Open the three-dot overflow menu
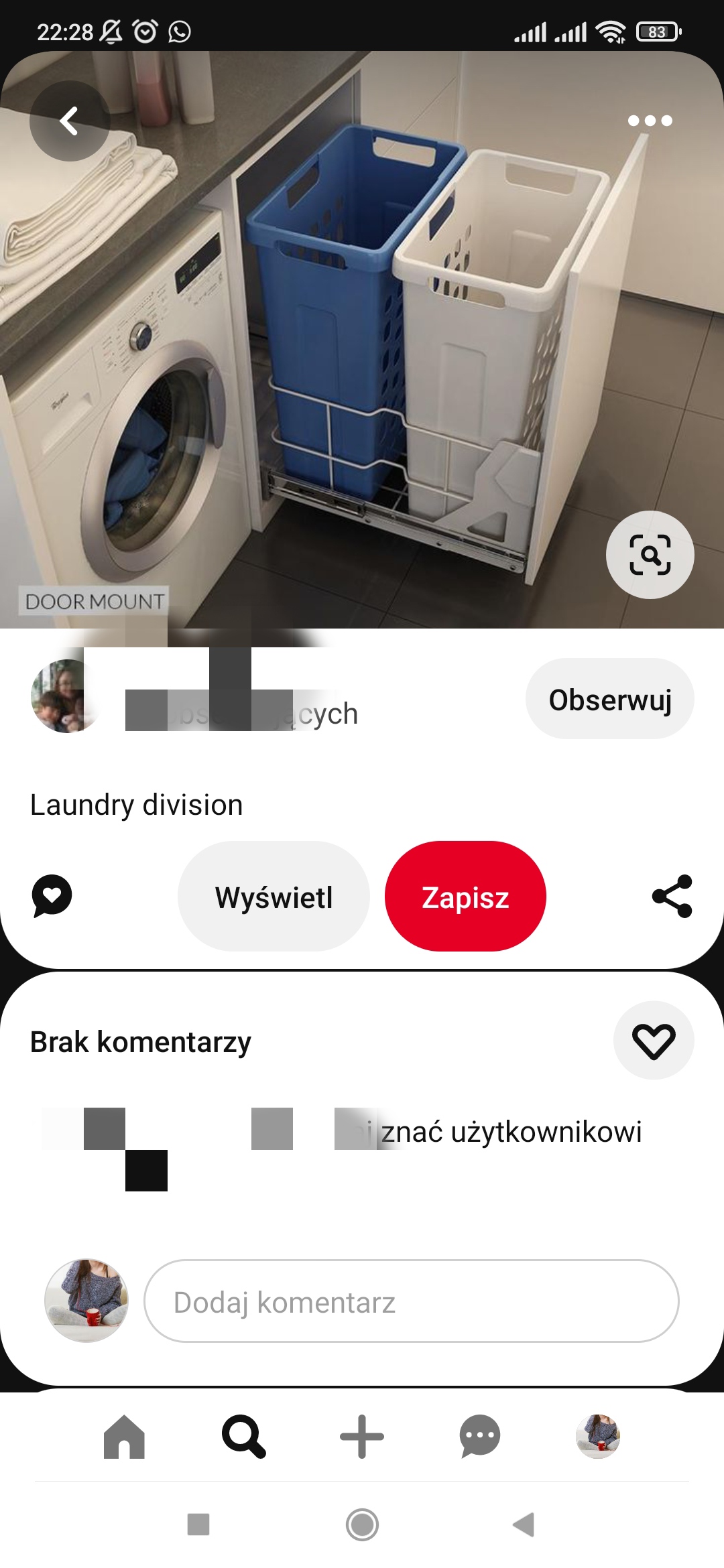 pyautogui.click(x=650, y=121)
